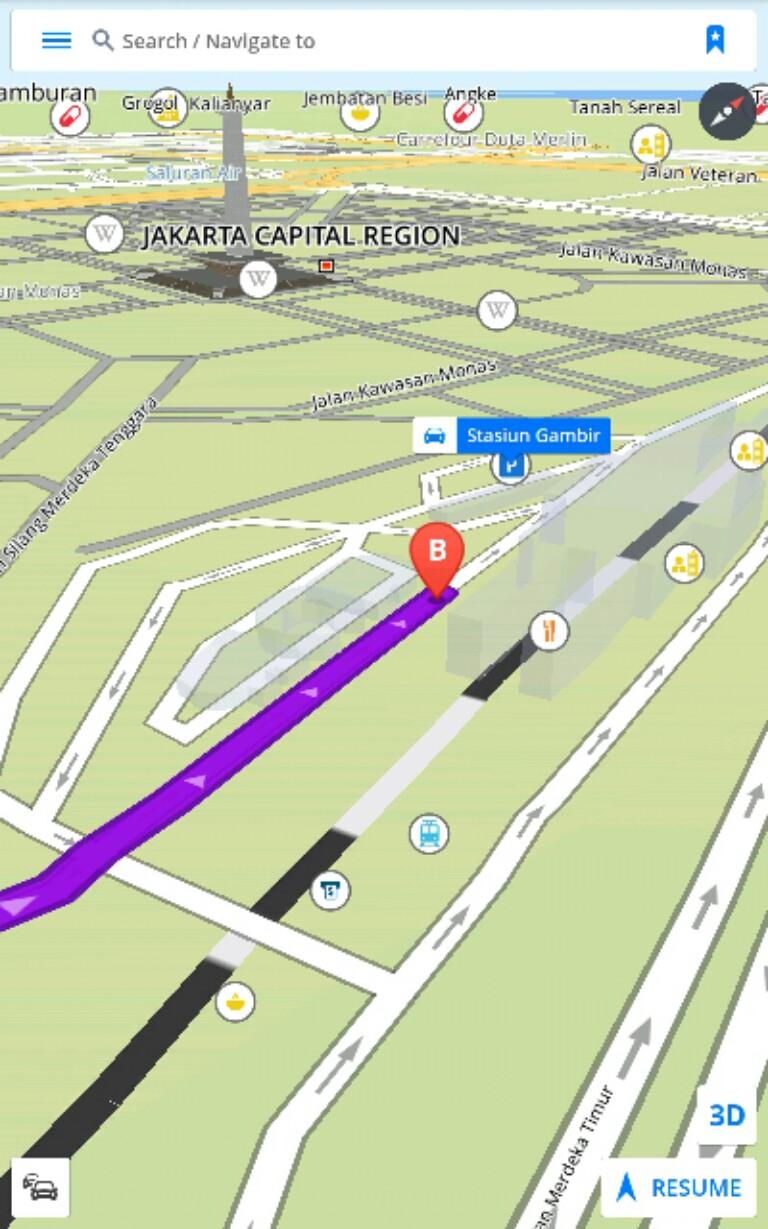
Task: Tap the parking marker near Stasiun Gambir
Action: tap(511, 466)
